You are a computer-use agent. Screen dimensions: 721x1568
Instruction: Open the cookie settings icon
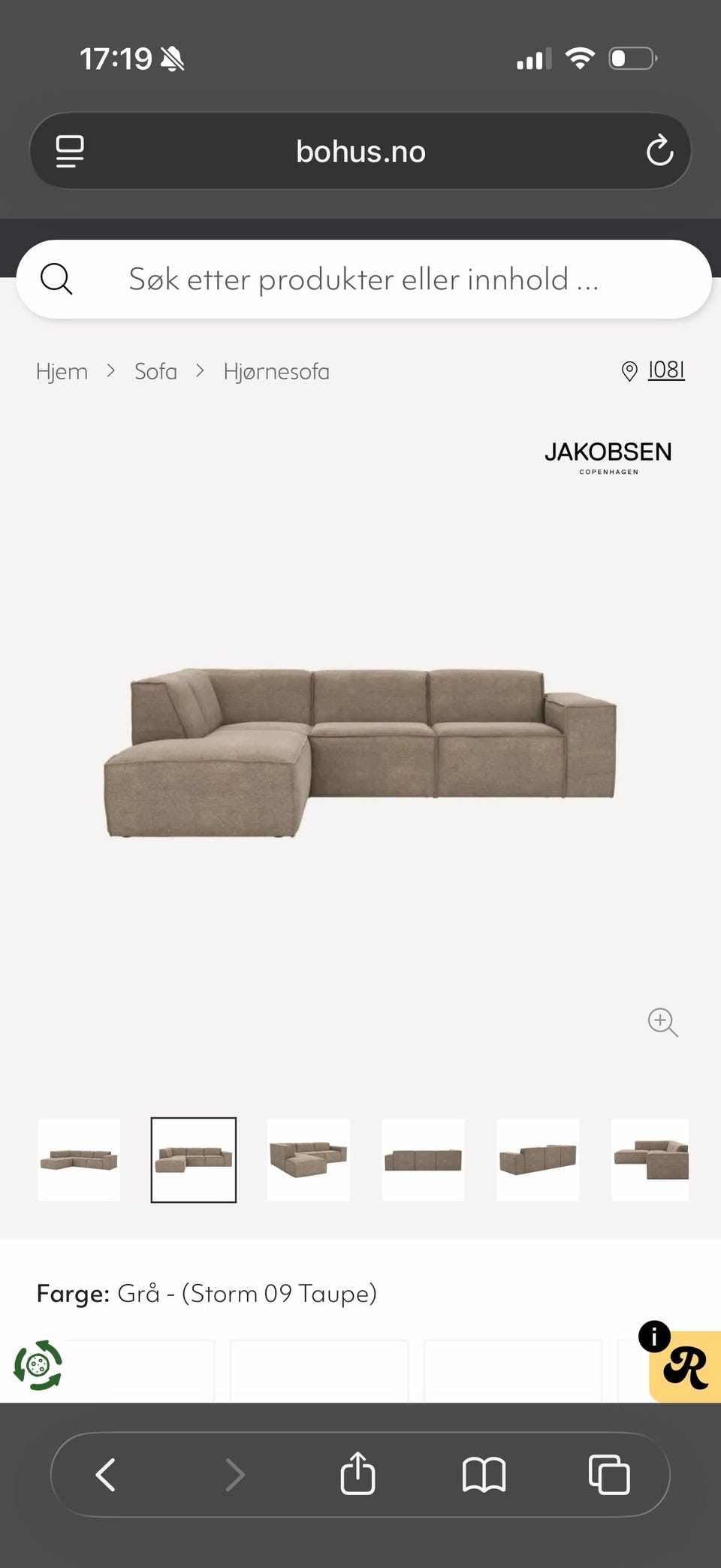coord(38,1364)
